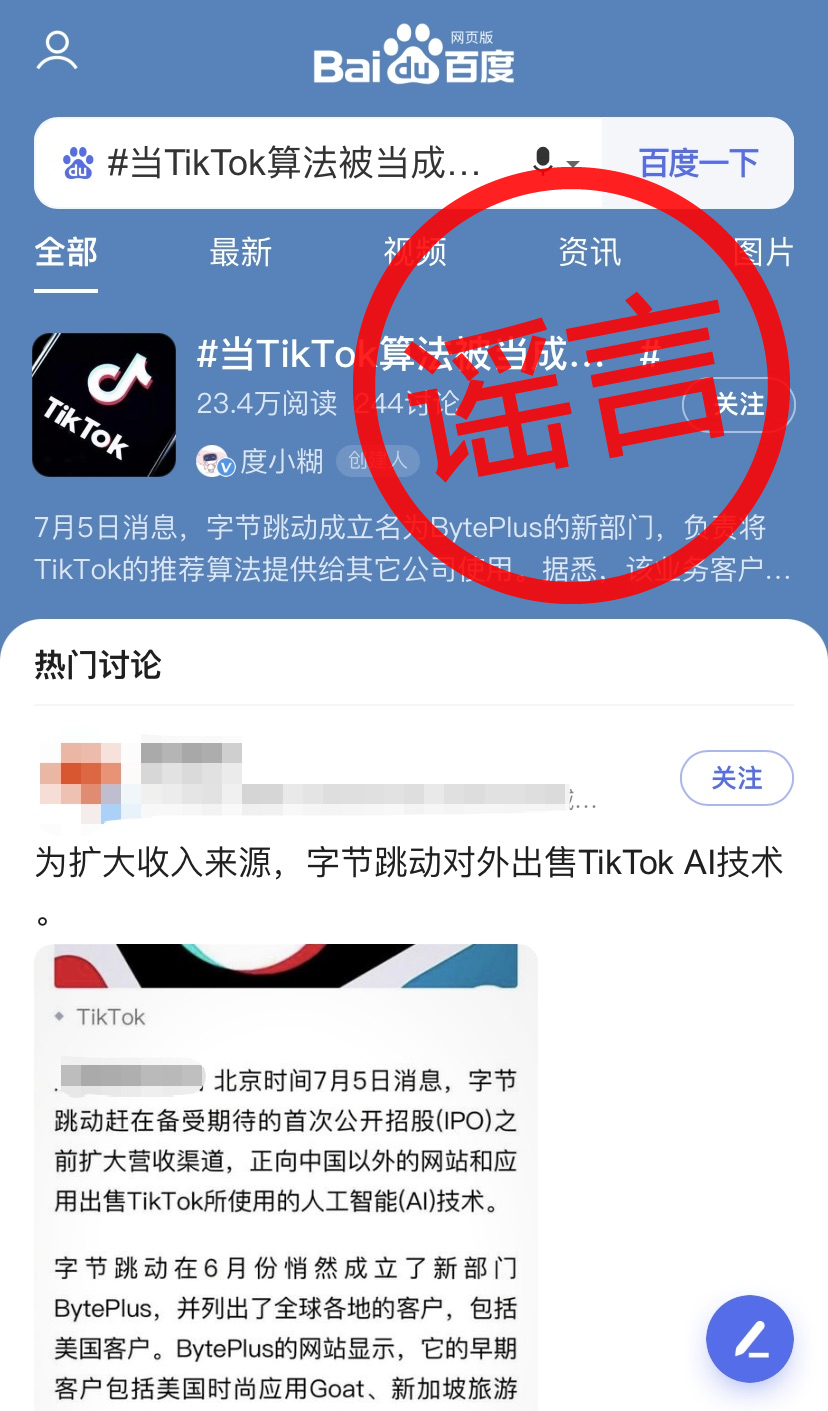This screenshot has width=828, height=1411.
Task: Switch to the 视频 tab
Action: point(414,253)
